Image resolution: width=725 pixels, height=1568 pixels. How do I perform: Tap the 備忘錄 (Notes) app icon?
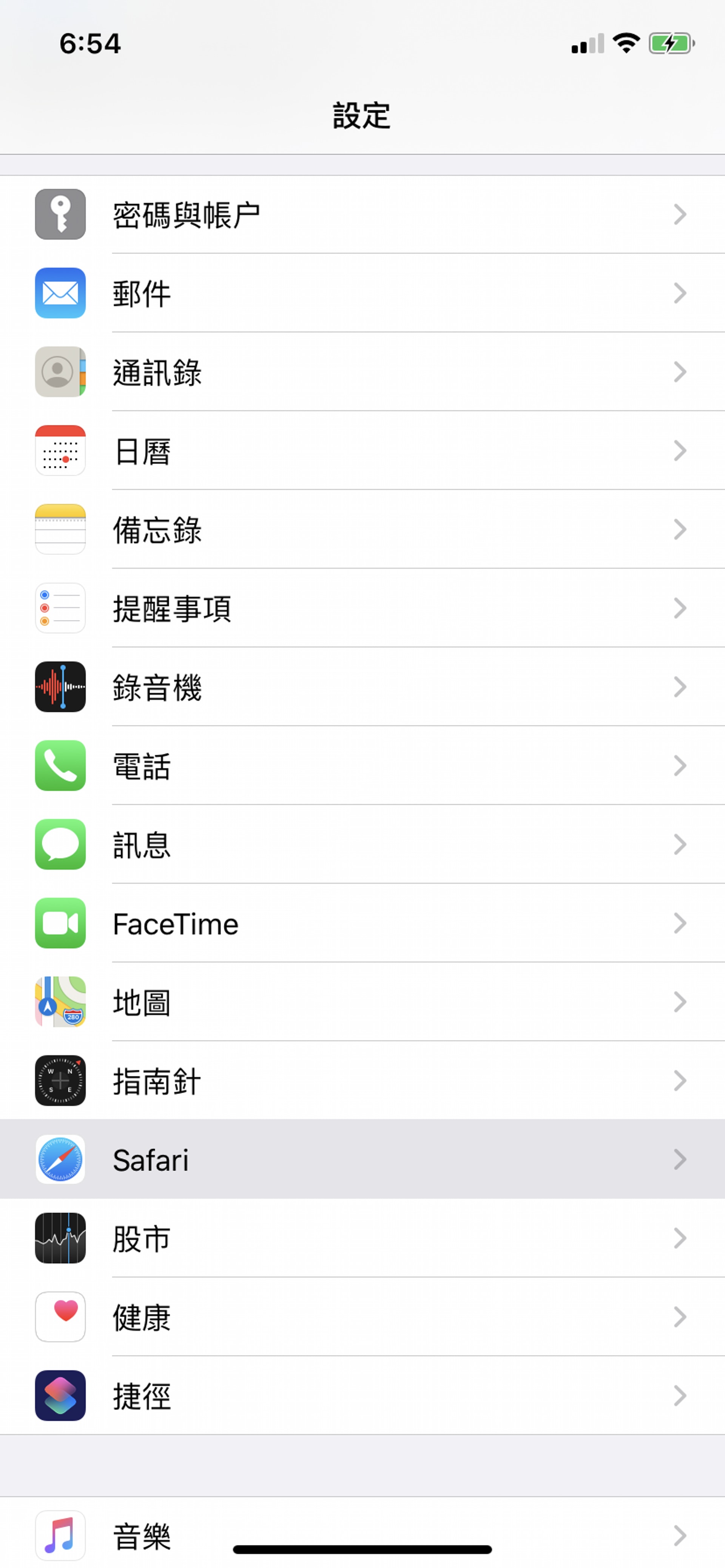tap(60, 529)
